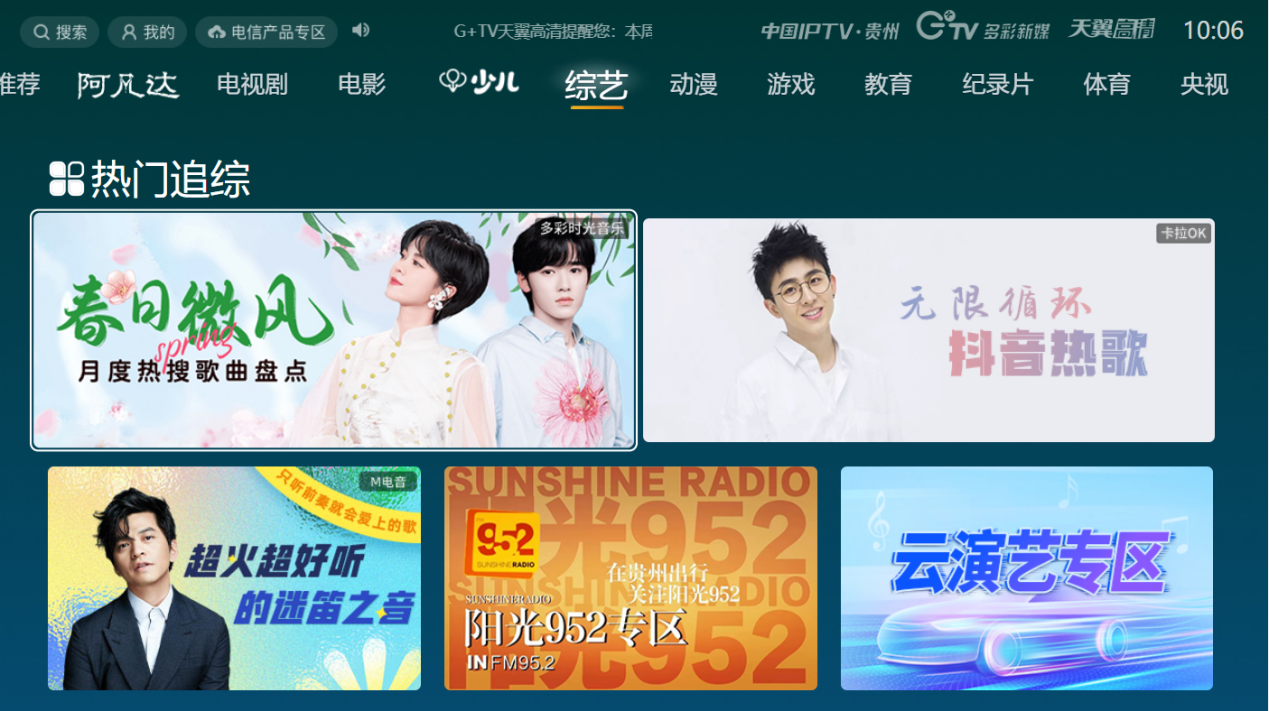1269x711 pixels.
Task: Switch to the 电视剧 tab
Action: (252, 85)
